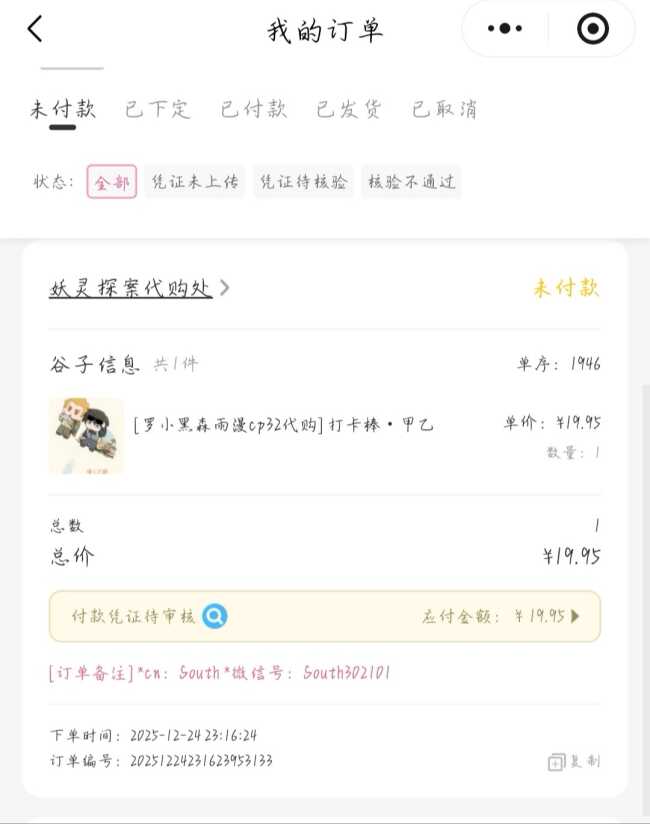Switch to the 已取消 tab
The height and width of the screenshot is (824, 650).
[445, 109]
